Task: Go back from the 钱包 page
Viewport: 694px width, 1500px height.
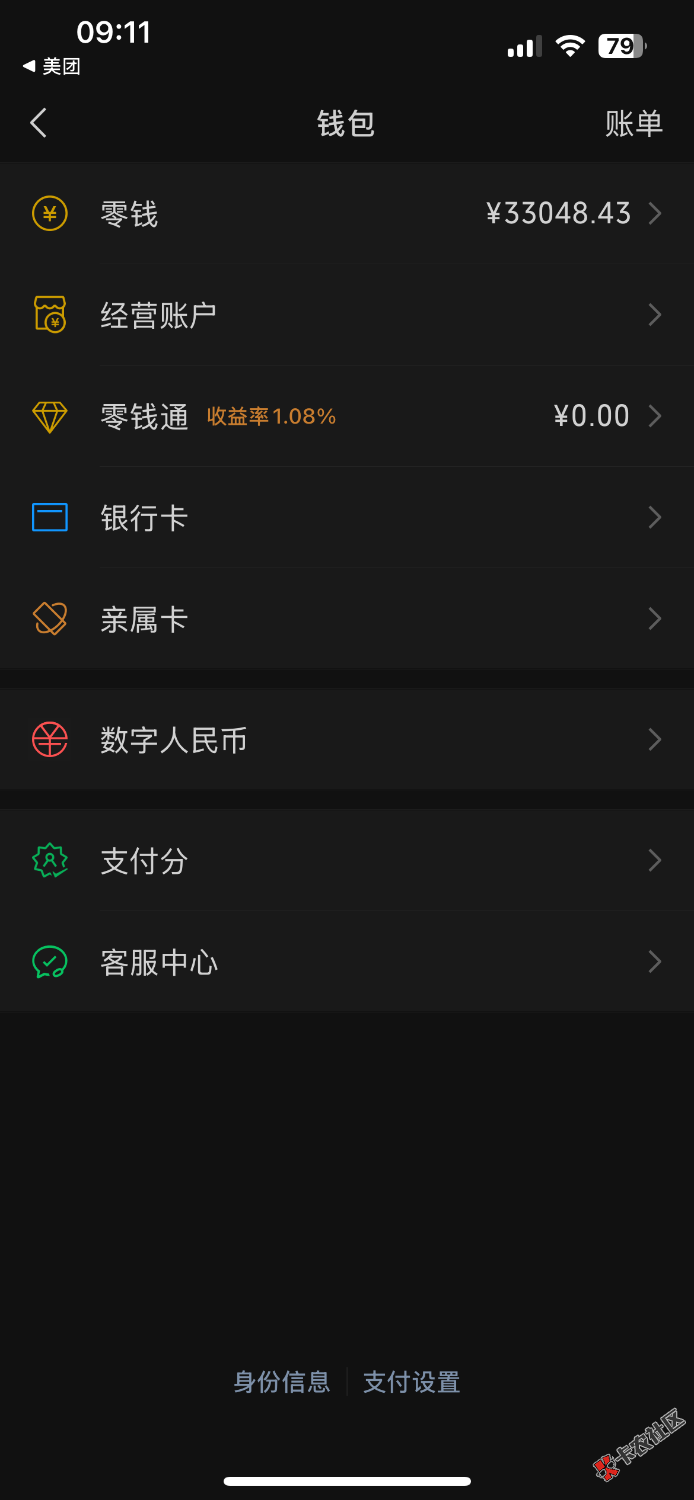Action: point(39,123)
